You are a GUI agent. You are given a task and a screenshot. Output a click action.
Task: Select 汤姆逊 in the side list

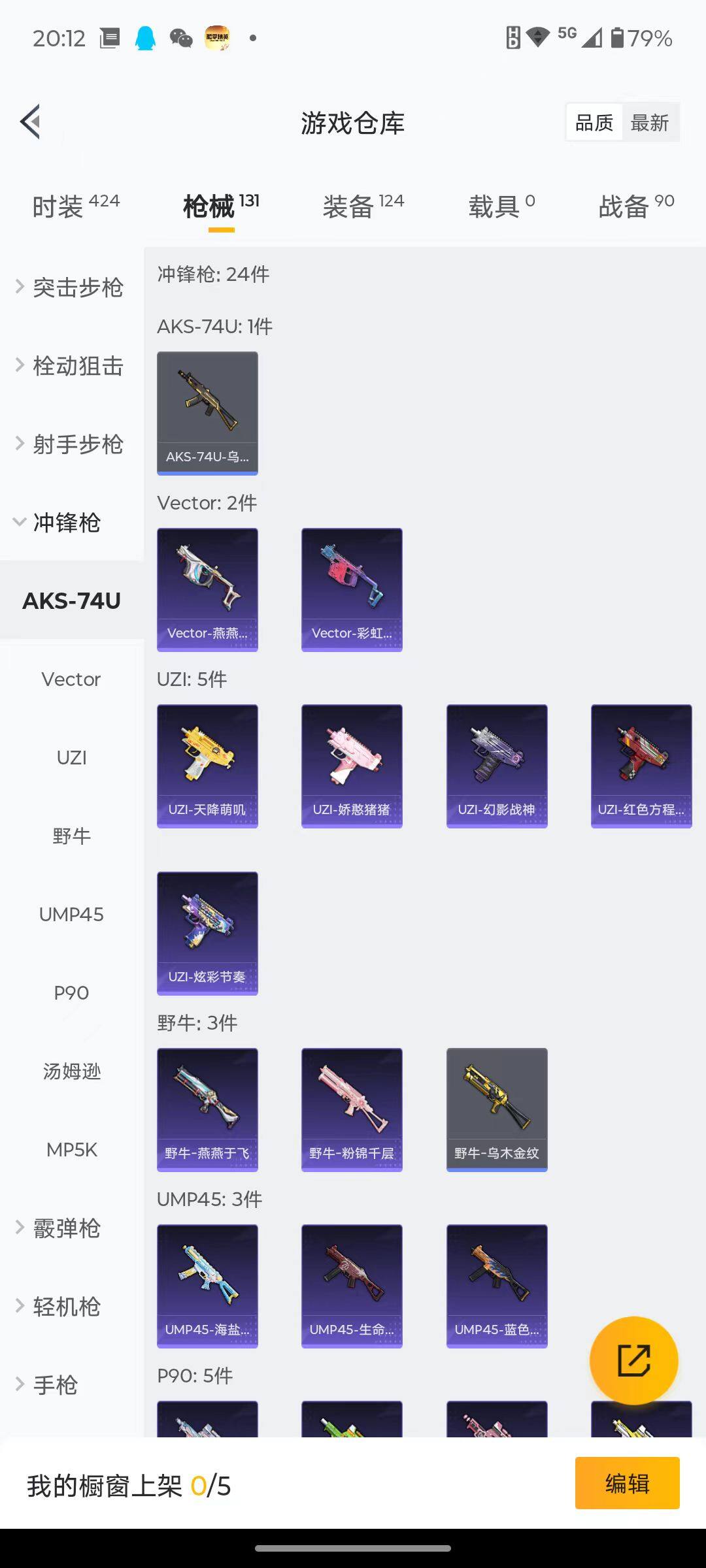tap(71, 1071)
